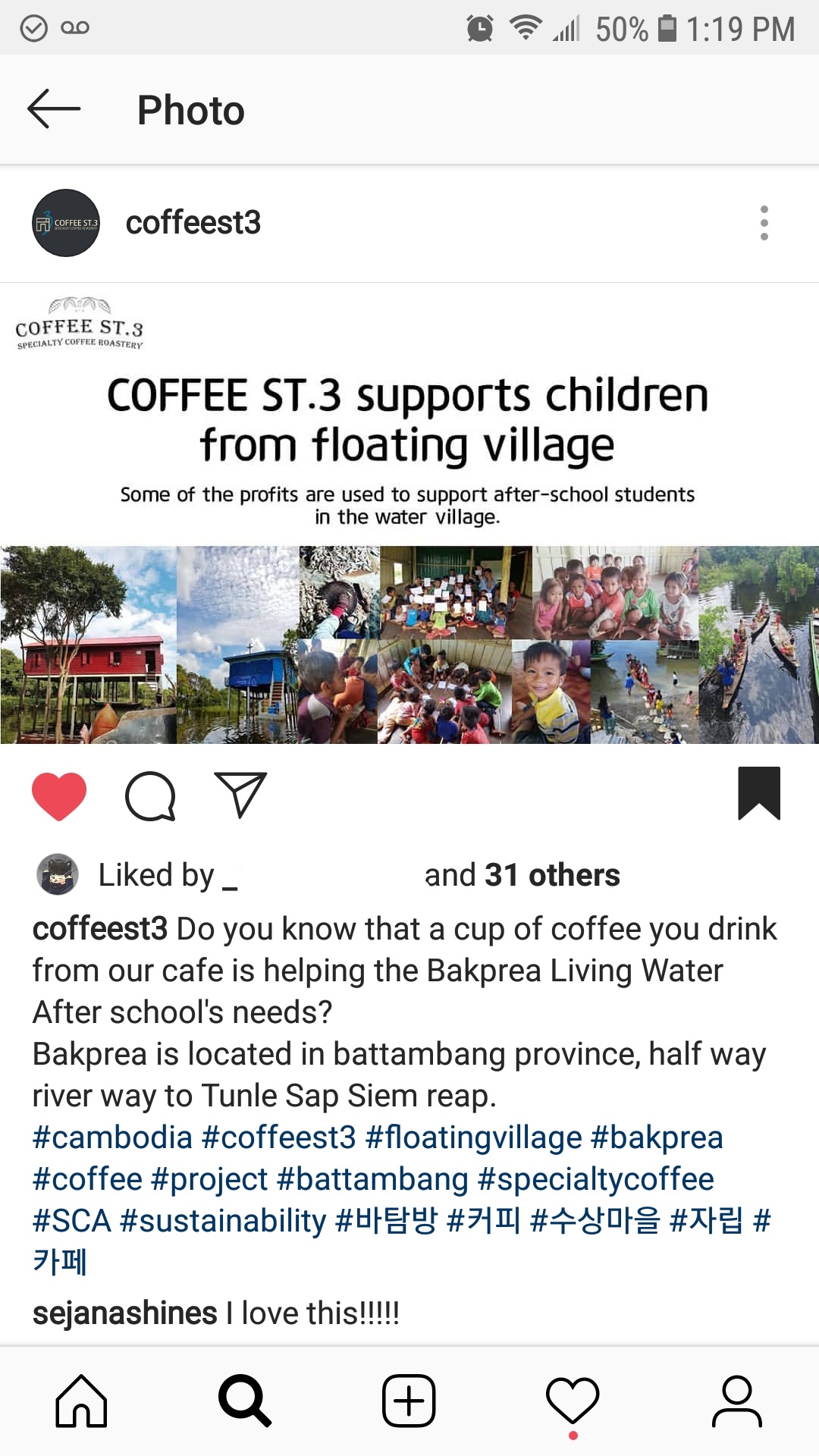
Task: Open the coffeest3 profile picture
Action: coord(66,223)
